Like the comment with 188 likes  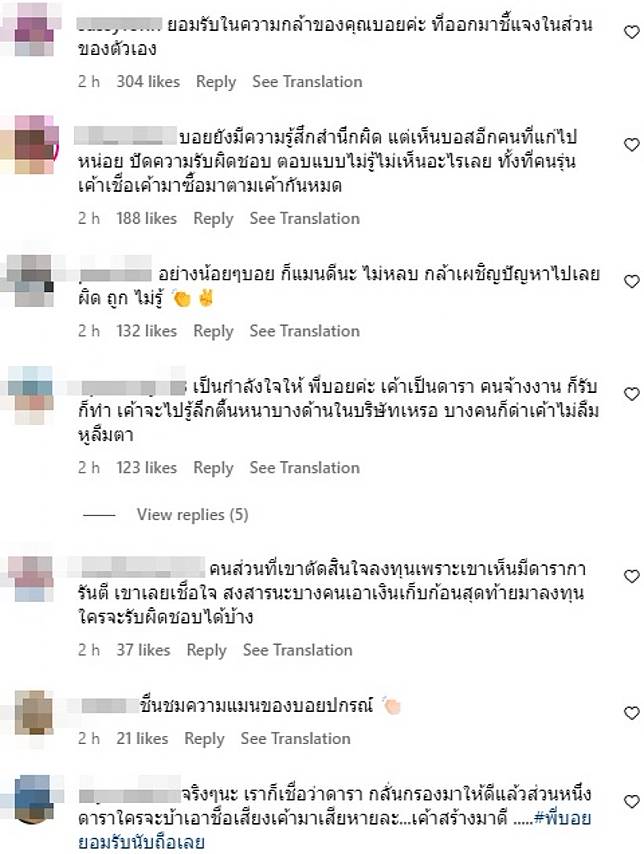(x=630, y=145)
